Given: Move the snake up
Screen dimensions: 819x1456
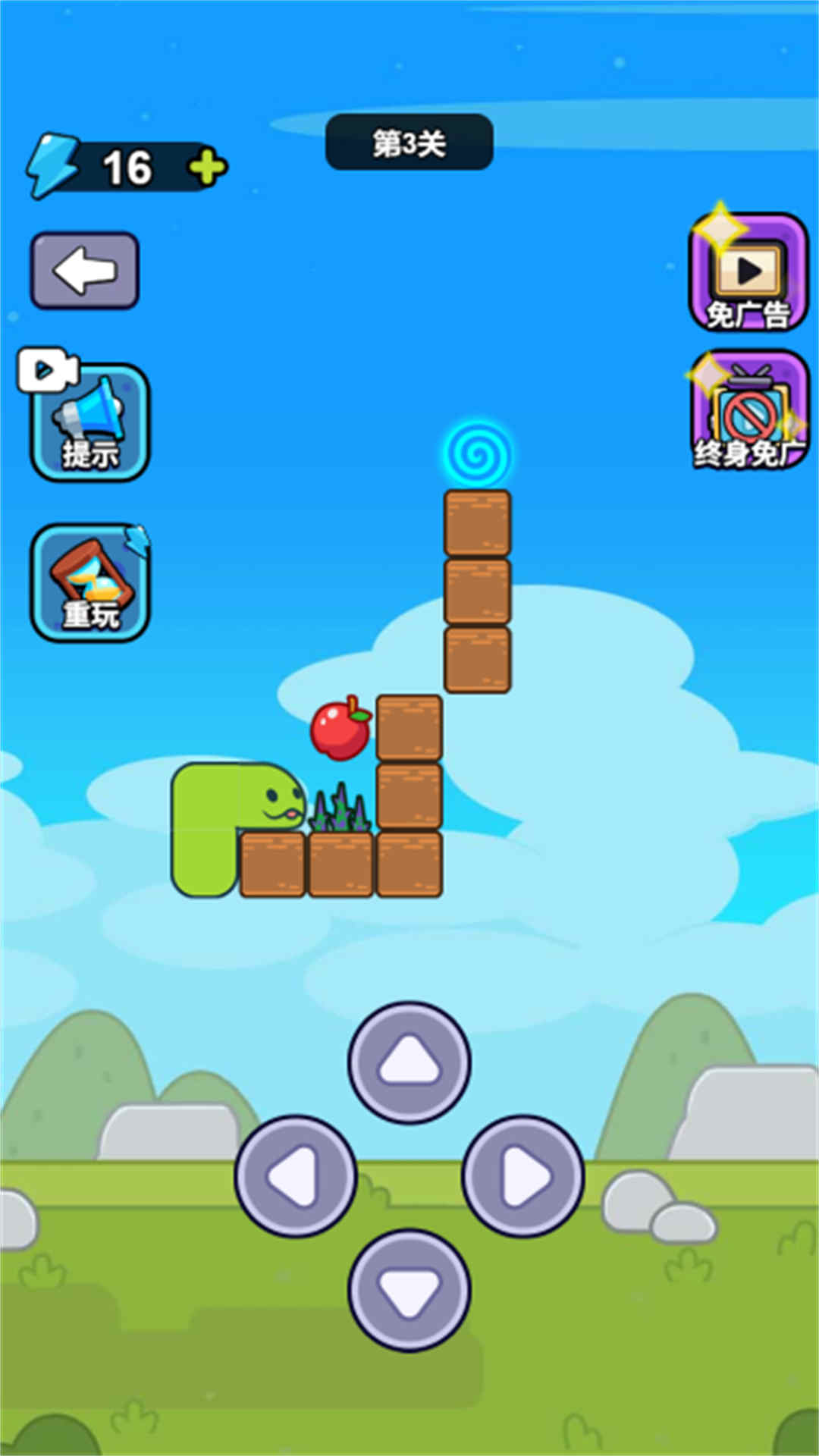Looking at the screenshot, I should (409, 1062).
